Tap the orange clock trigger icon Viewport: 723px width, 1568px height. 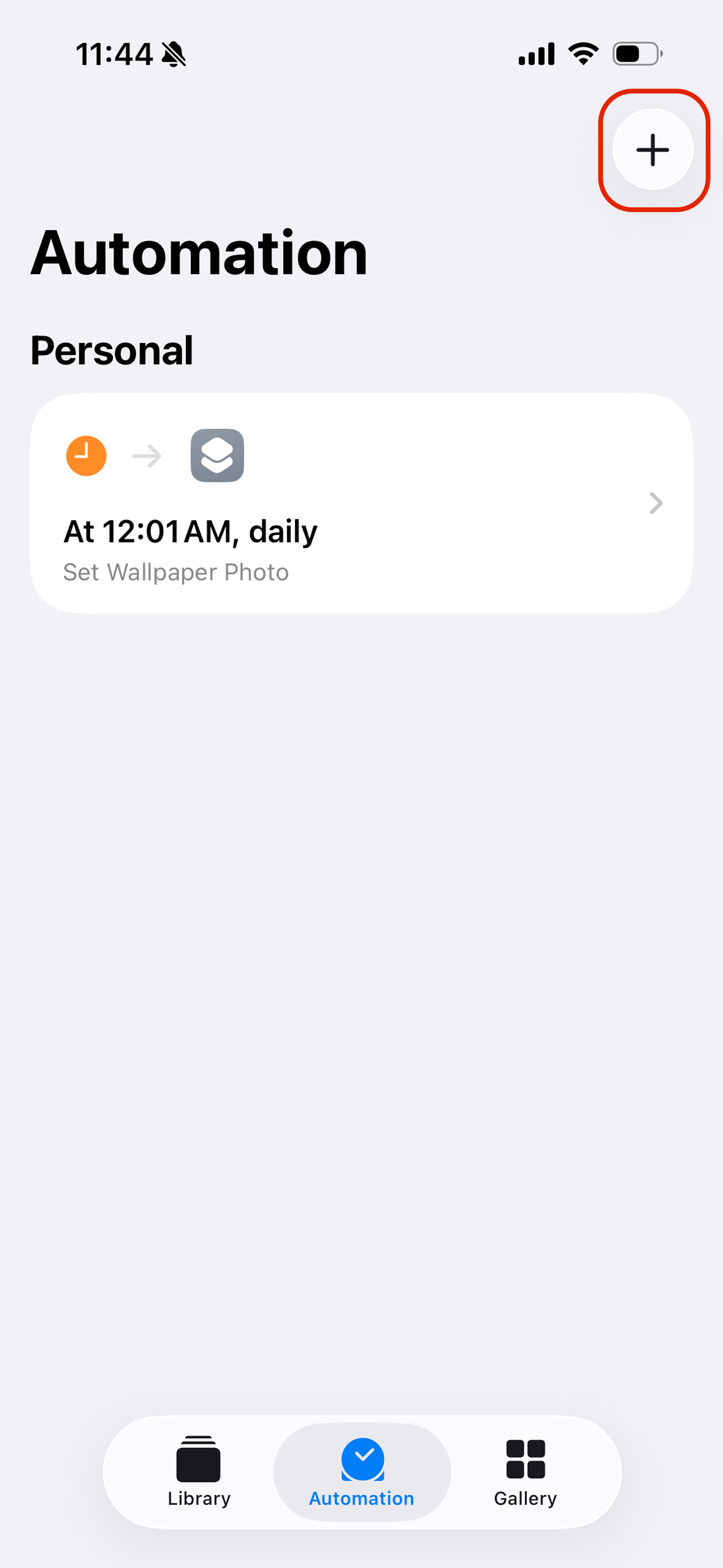coord(86,455)
